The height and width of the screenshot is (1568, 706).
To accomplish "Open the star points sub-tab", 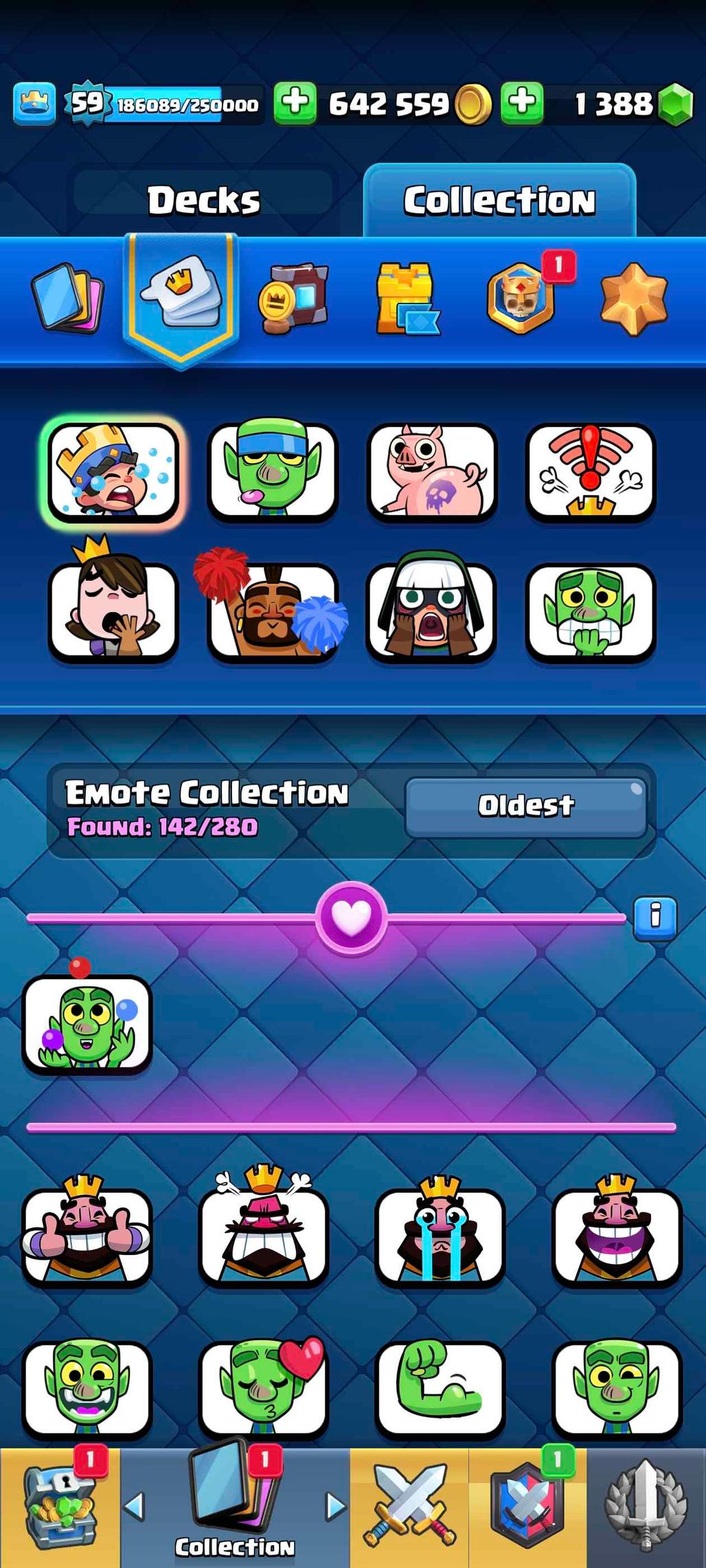I will [x=633, y=299].
